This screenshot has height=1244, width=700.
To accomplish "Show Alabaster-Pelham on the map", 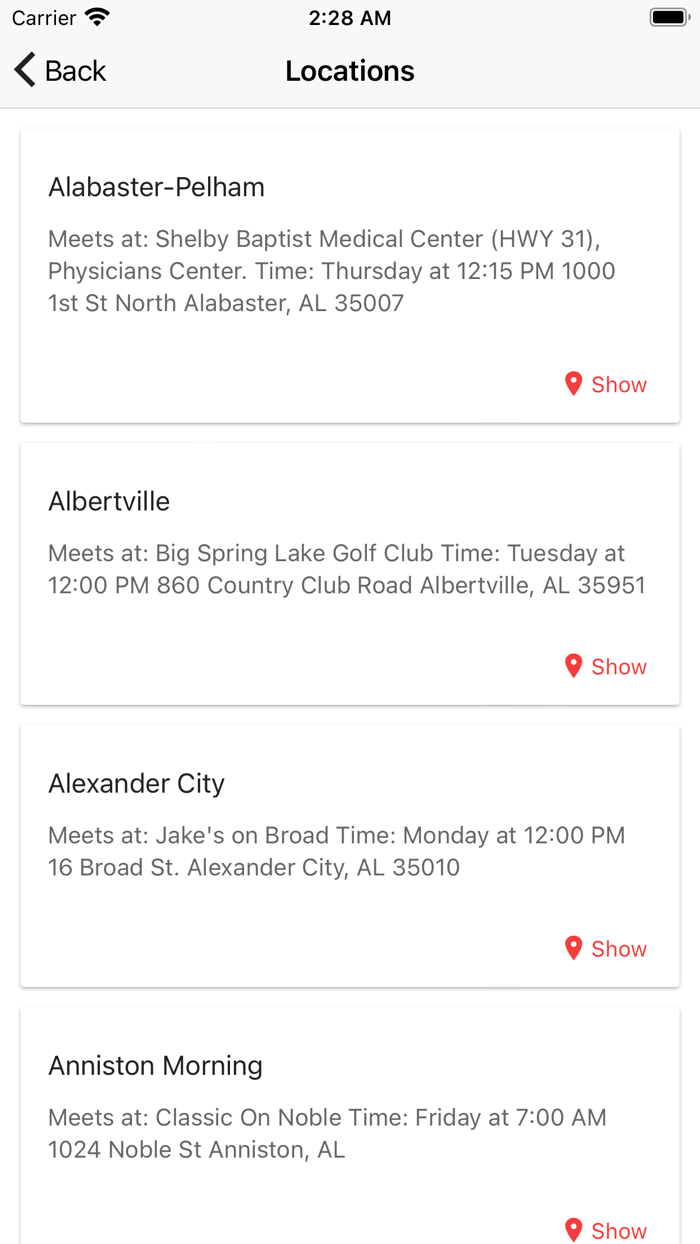I will pyautogui.click(x=606, y=385).
